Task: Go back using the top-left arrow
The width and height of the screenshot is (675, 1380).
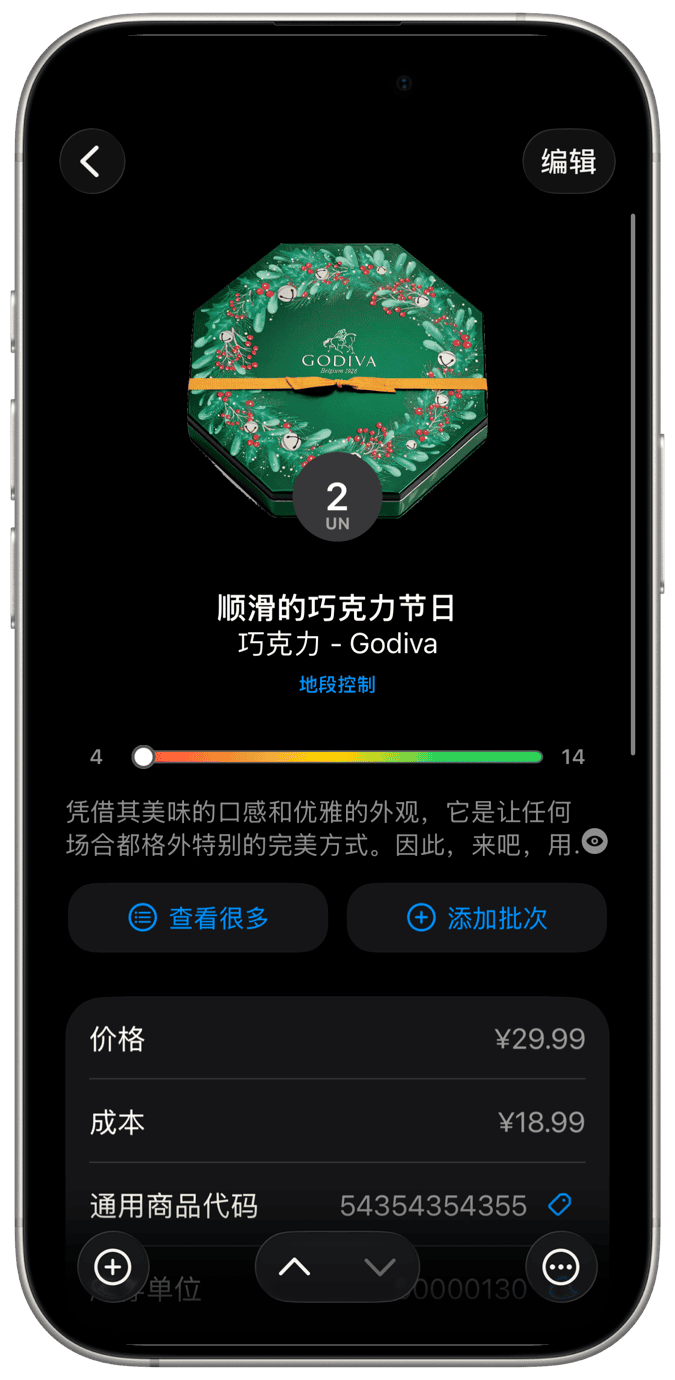Action: (92, 161)
